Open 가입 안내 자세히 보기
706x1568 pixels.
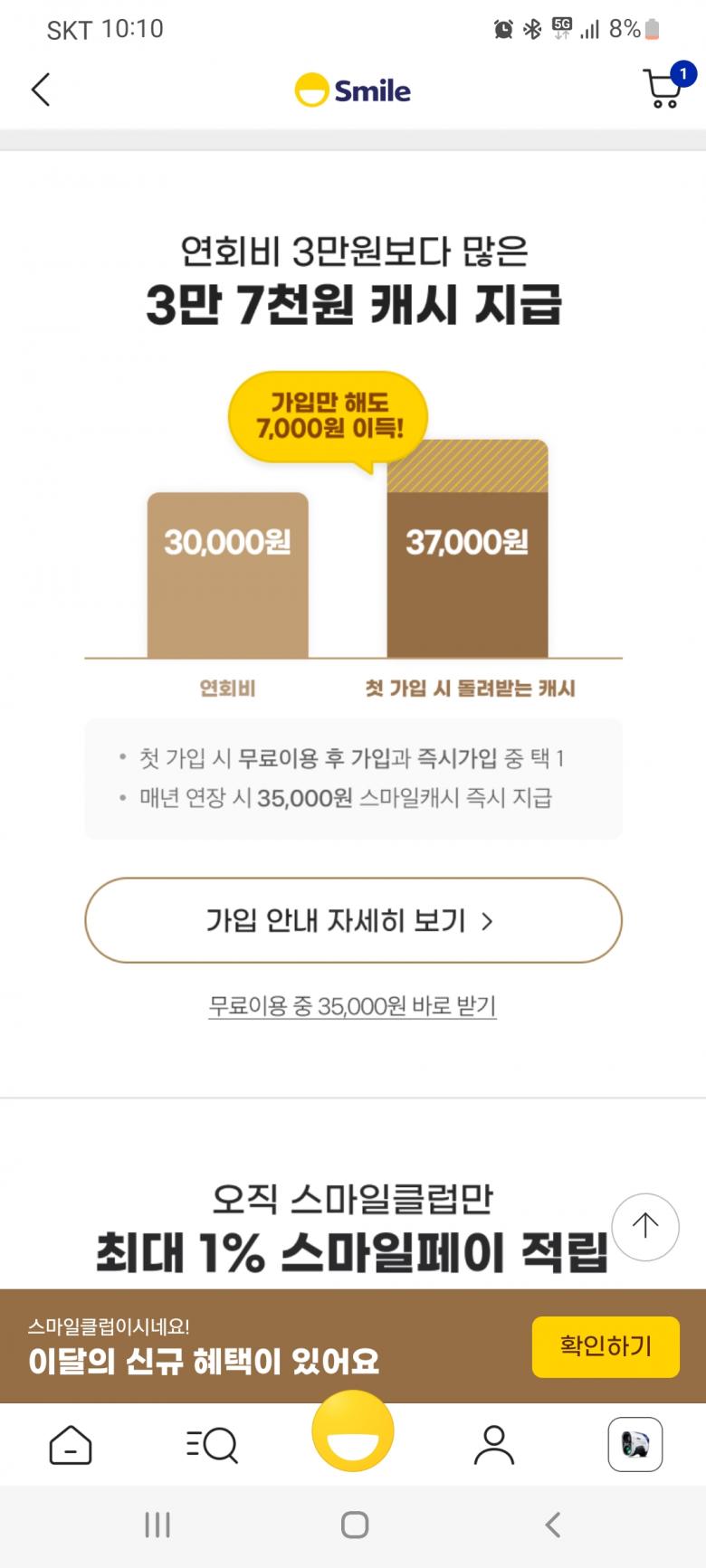click(353, 920)
